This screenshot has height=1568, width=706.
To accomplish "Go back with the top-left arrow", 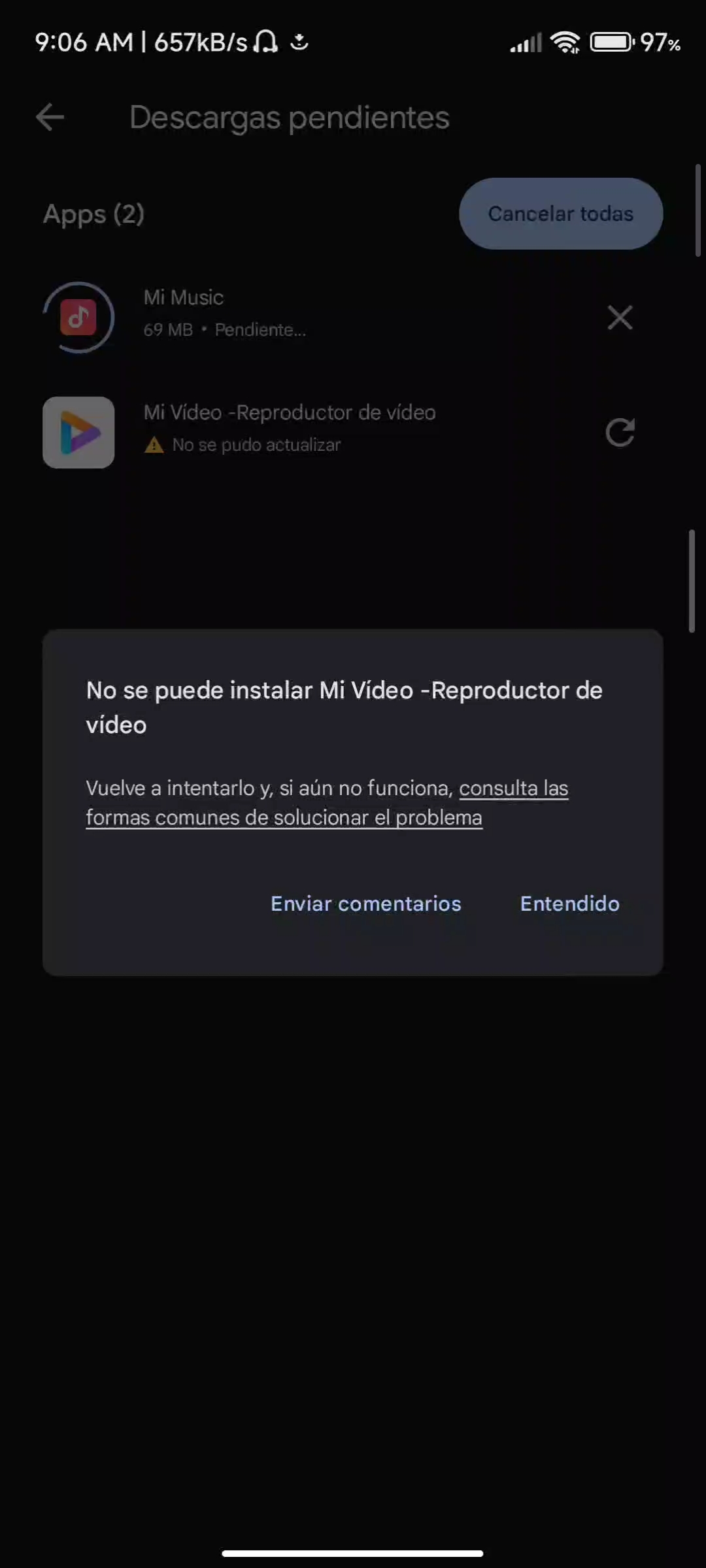I will [50, 118].
